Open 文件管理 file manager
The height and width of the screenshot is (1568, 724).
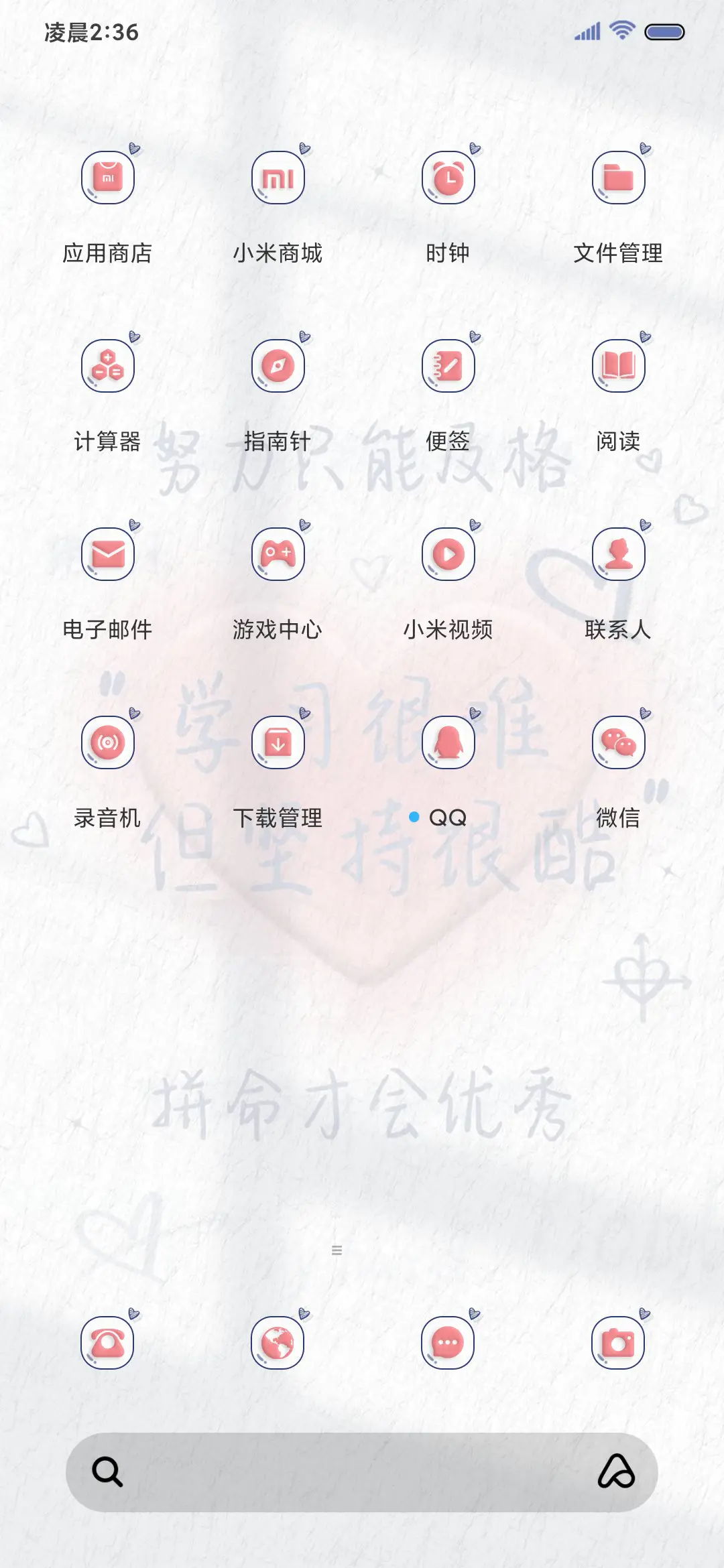click(618, 178)
